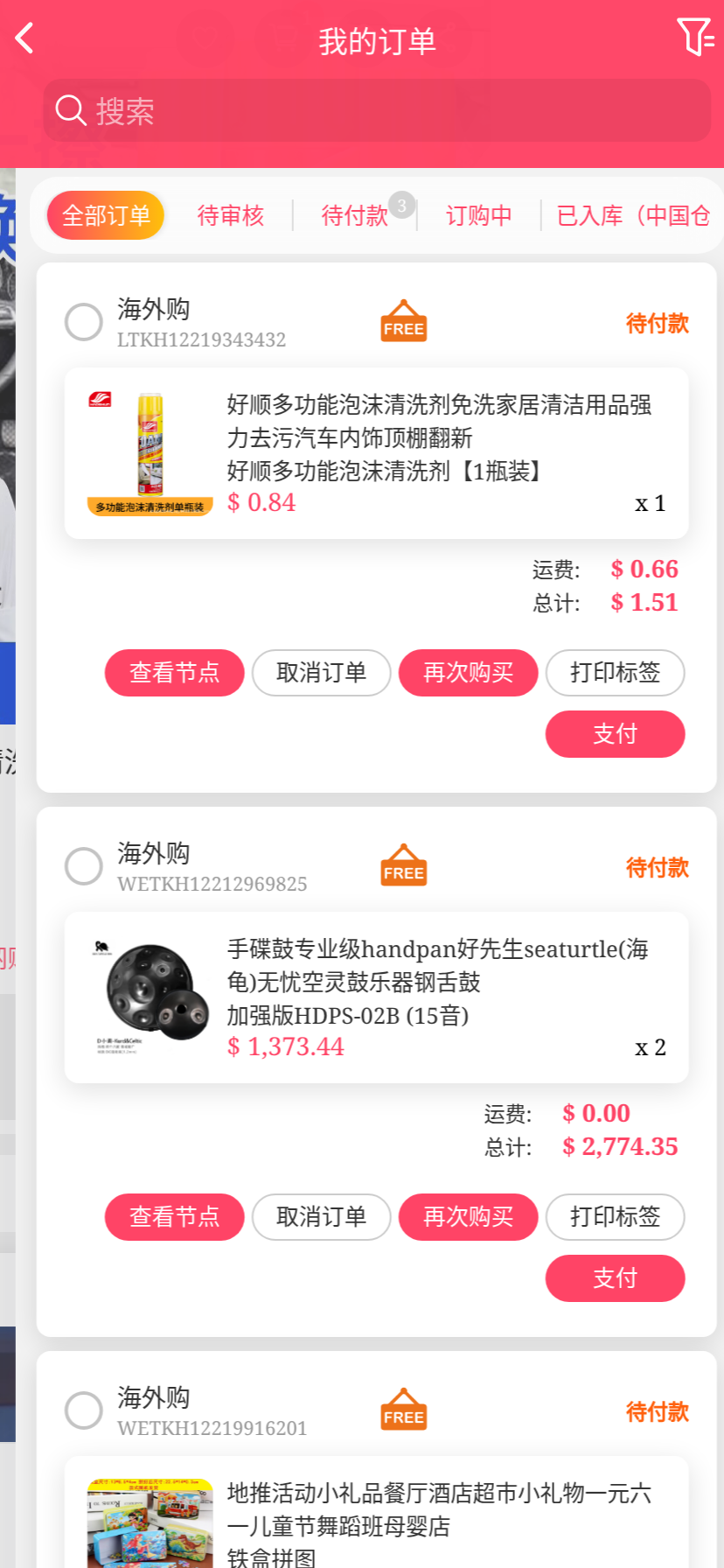Switch to the 待付款 tab
724x1568 pixels.
[x=354, y=215]
